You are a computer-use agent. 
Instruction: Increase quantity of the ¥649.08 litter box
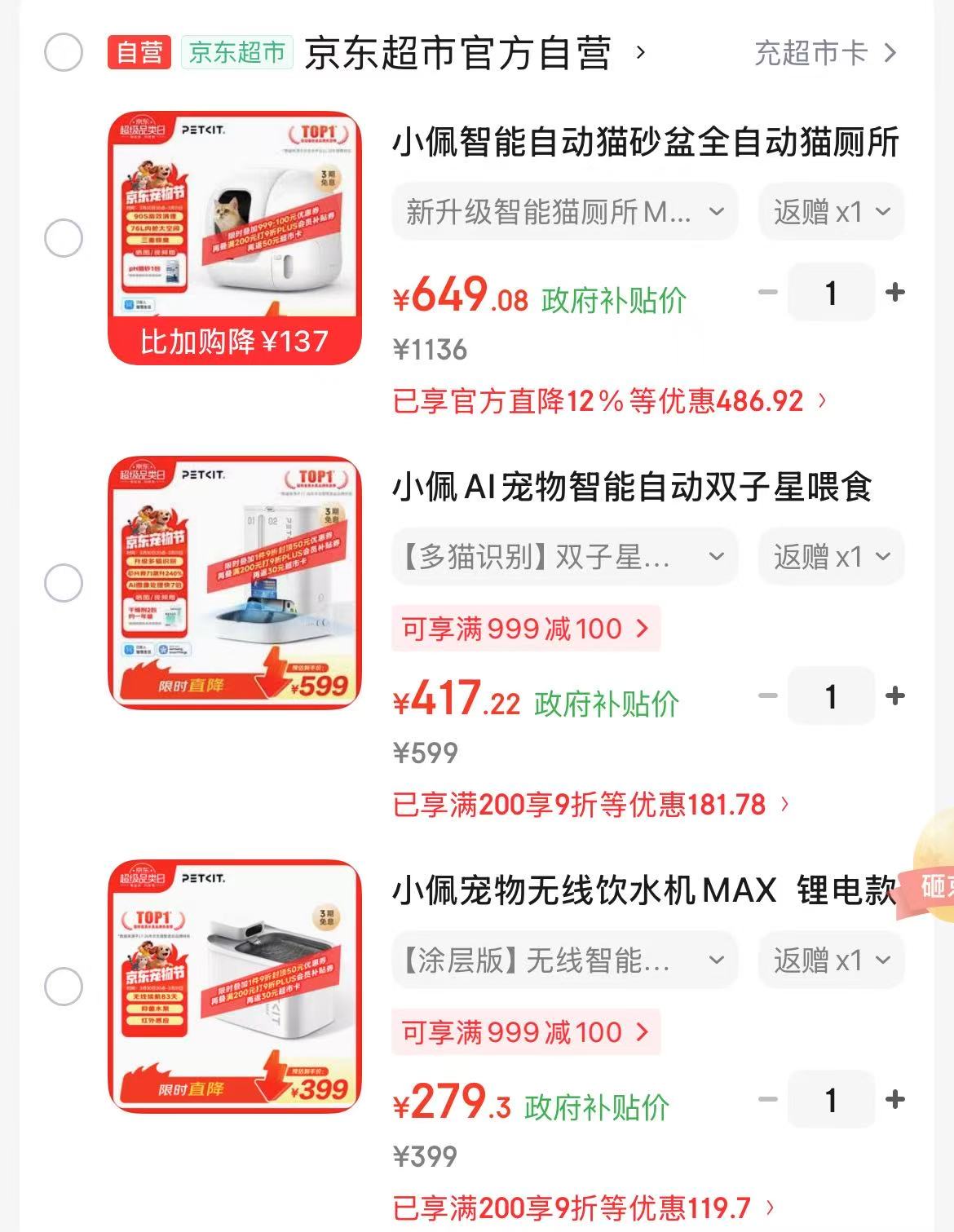(x=894, y=292)
